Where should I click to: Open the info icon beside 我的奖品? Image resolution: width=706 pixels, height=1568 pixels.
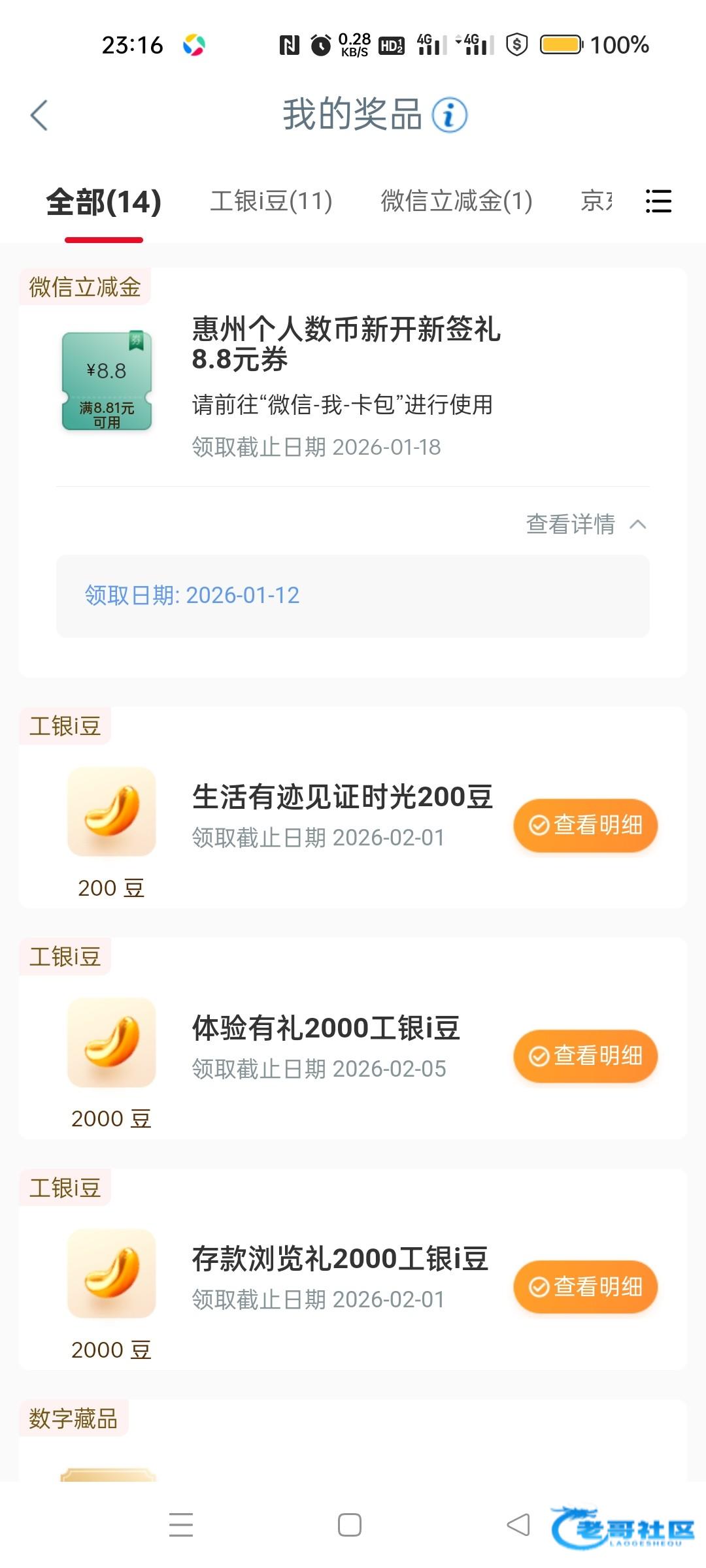450,116
